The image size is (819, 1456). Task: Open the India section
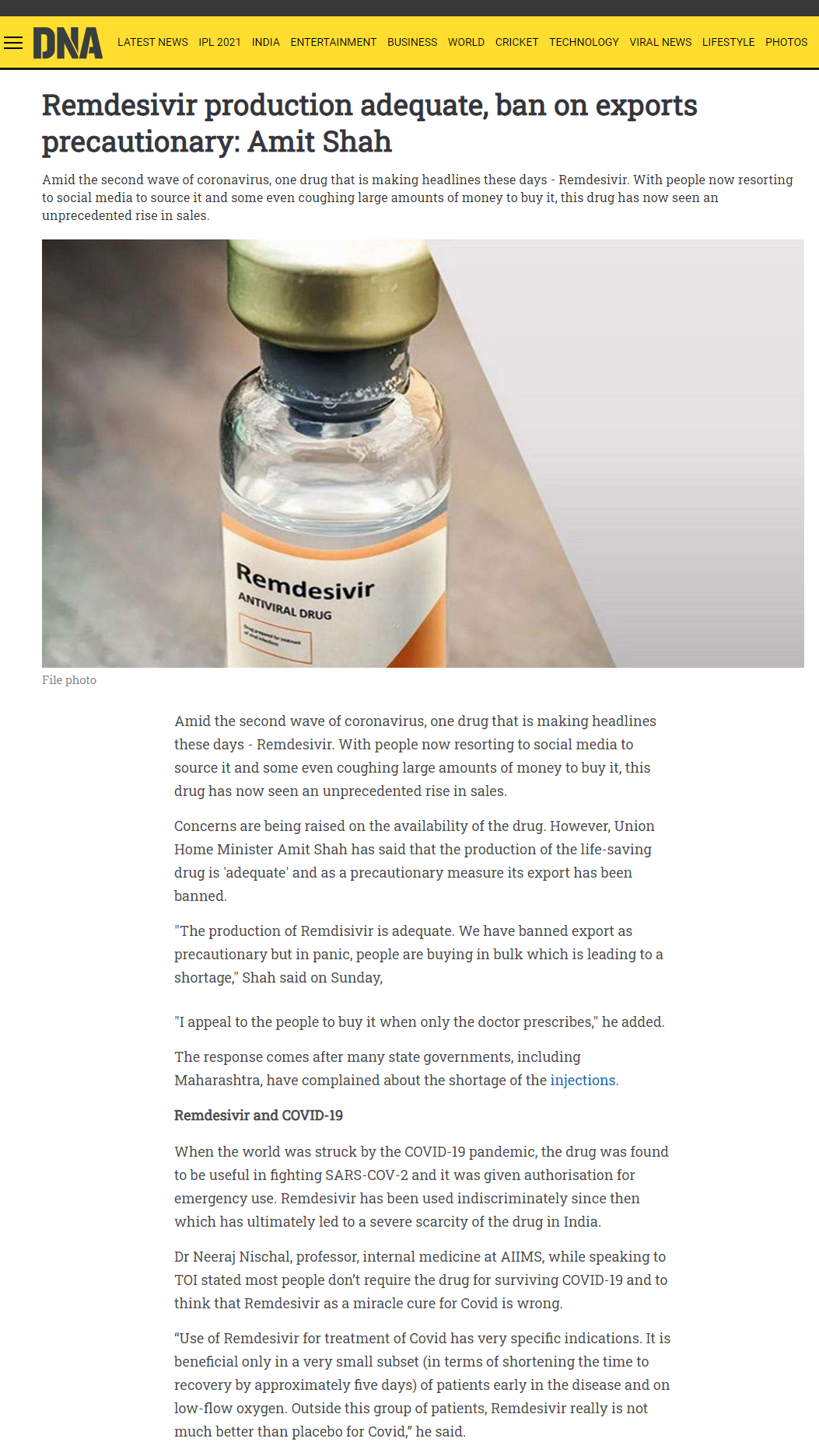pos(265,43)
